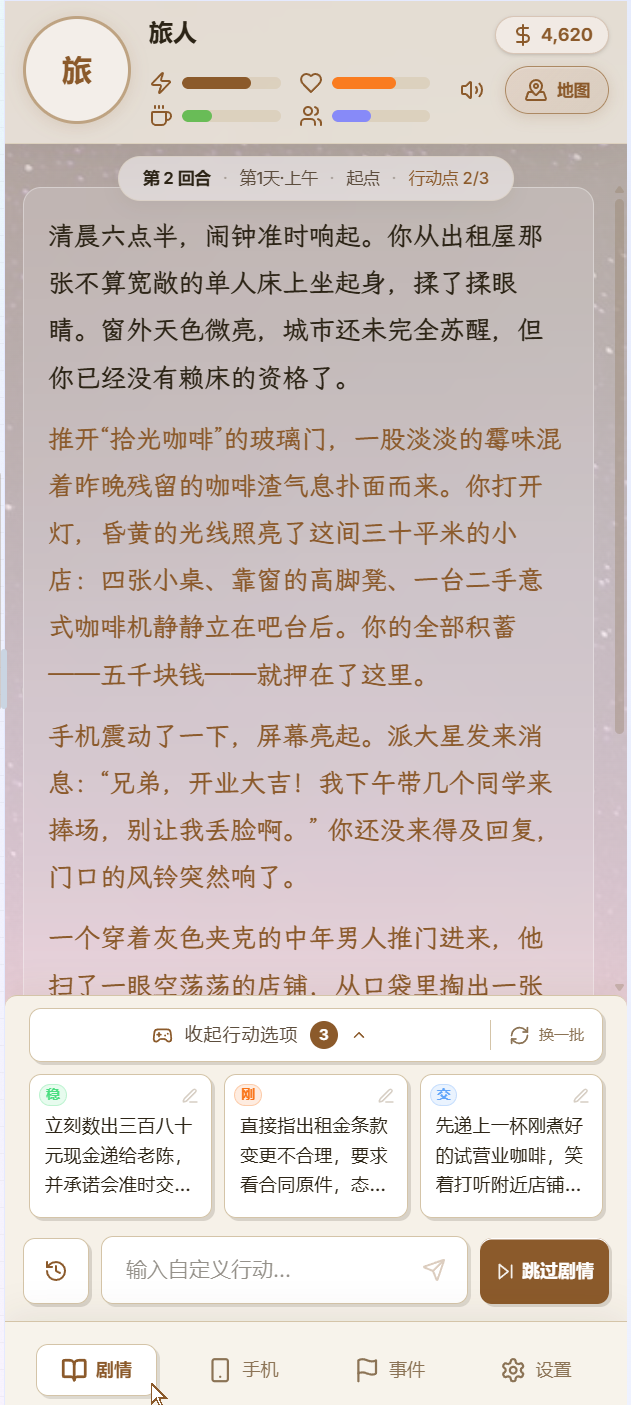
Task: Switch to the 事件 tab
Action: pyautogui.click(x=391, y=1370)
